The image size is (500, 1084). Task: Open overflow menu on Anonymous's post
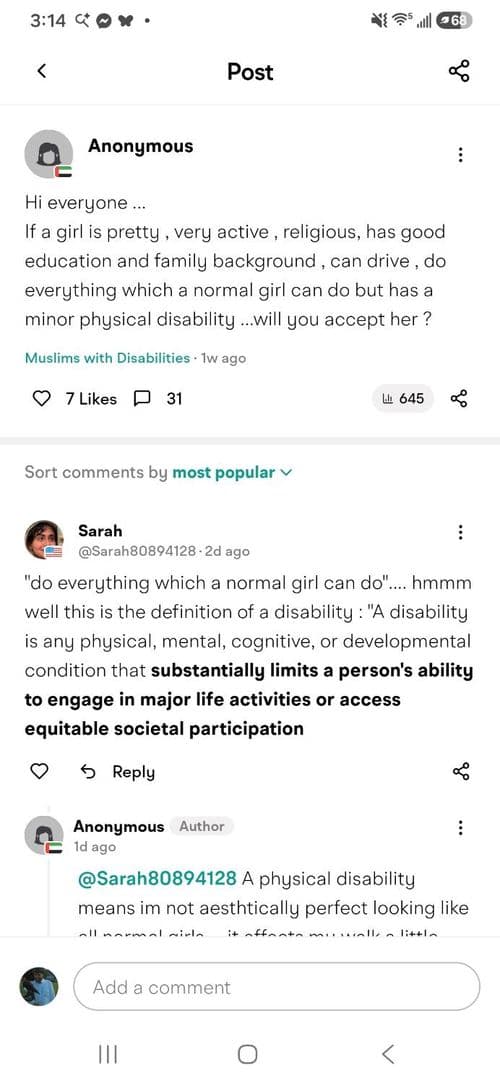point(461,154)
